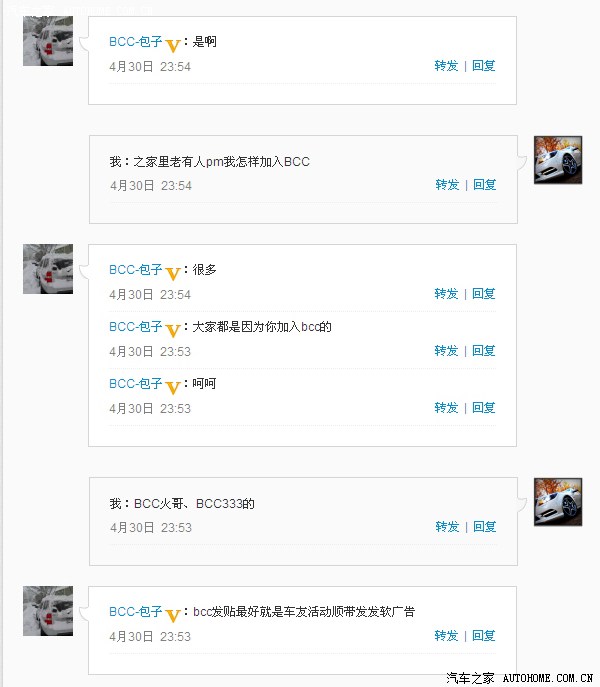Forward the 很多 message
Screen dimensions: 600x687
[446, 294]
